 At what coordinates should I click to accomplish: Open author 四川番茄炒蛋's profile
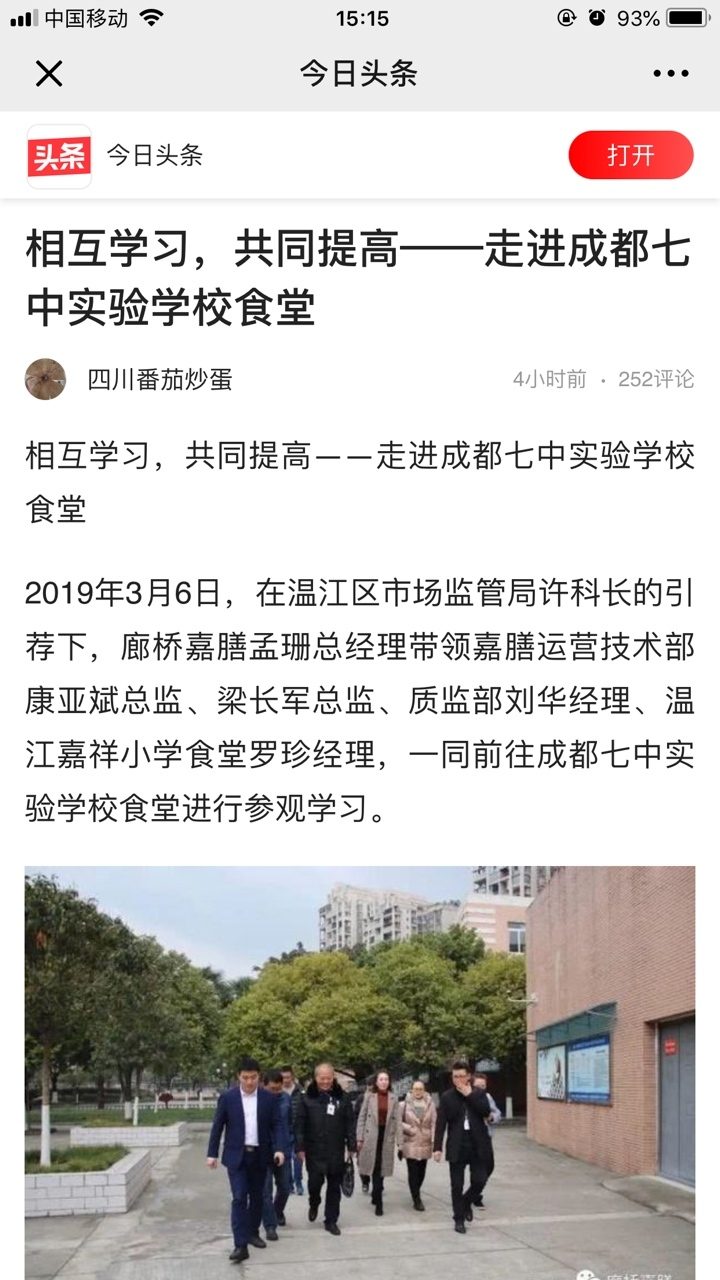[x=160, y=379]
